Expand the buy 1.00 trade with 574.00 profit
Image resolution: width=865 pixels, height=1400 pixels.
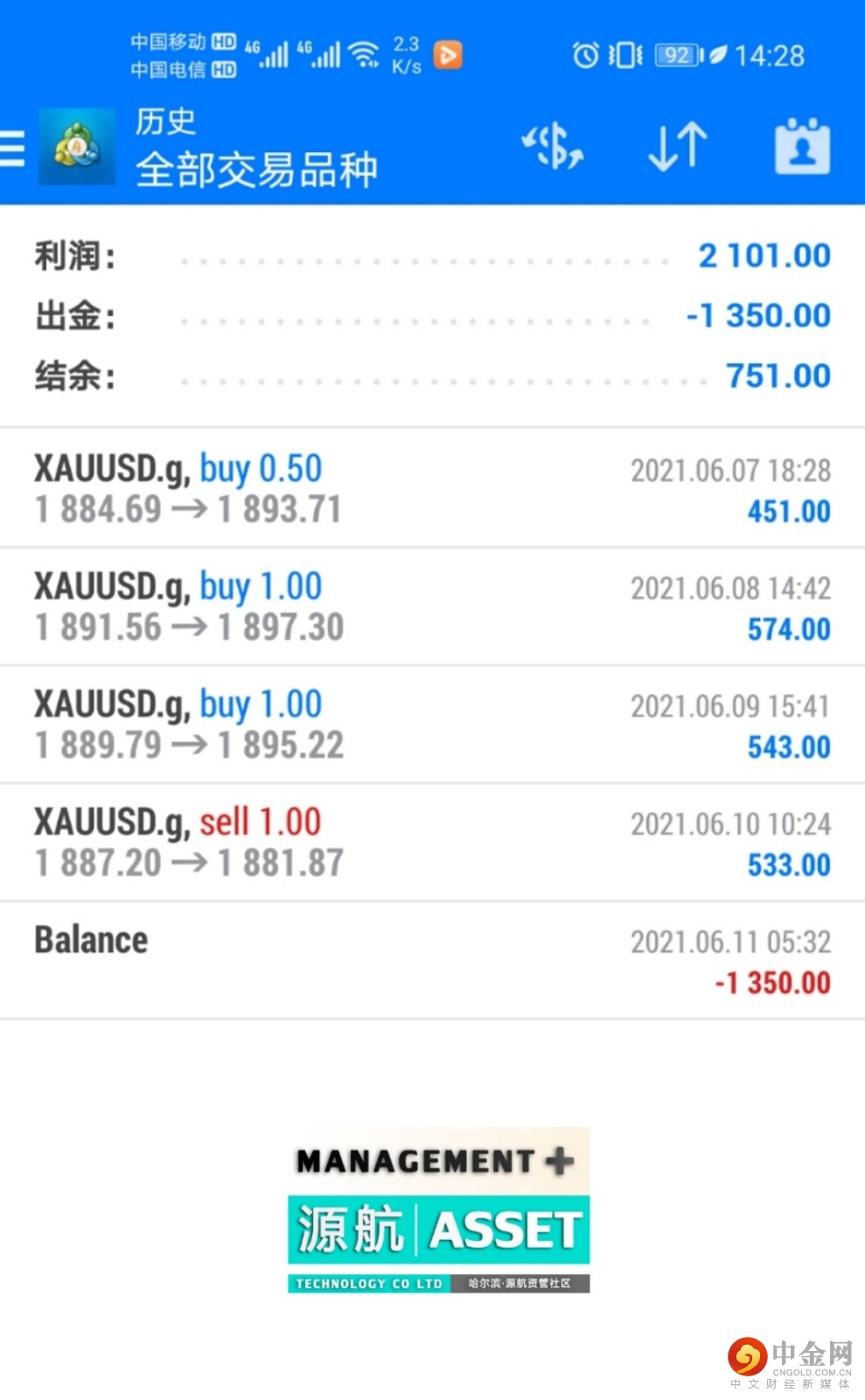432,606
